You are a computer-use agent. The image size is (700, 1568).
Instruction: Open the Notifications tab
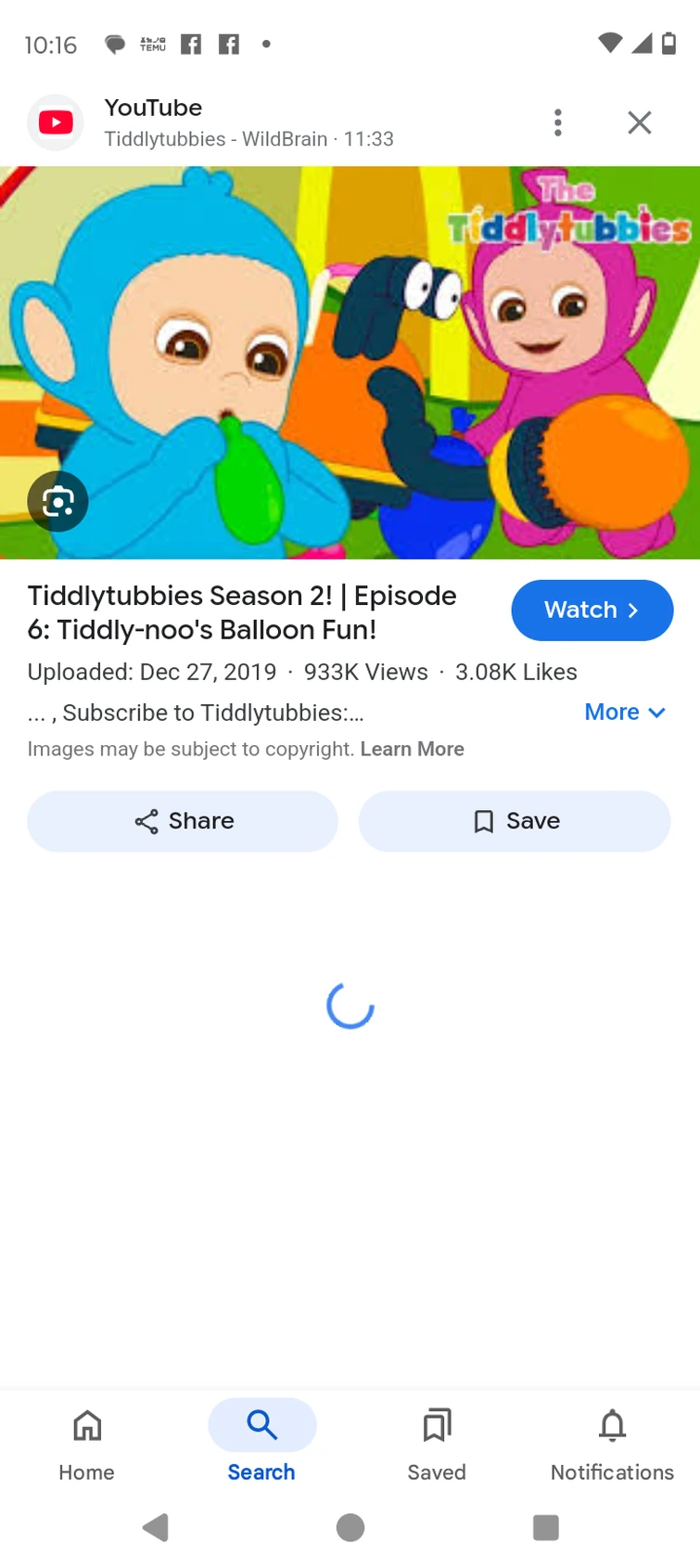point(612,1443)
